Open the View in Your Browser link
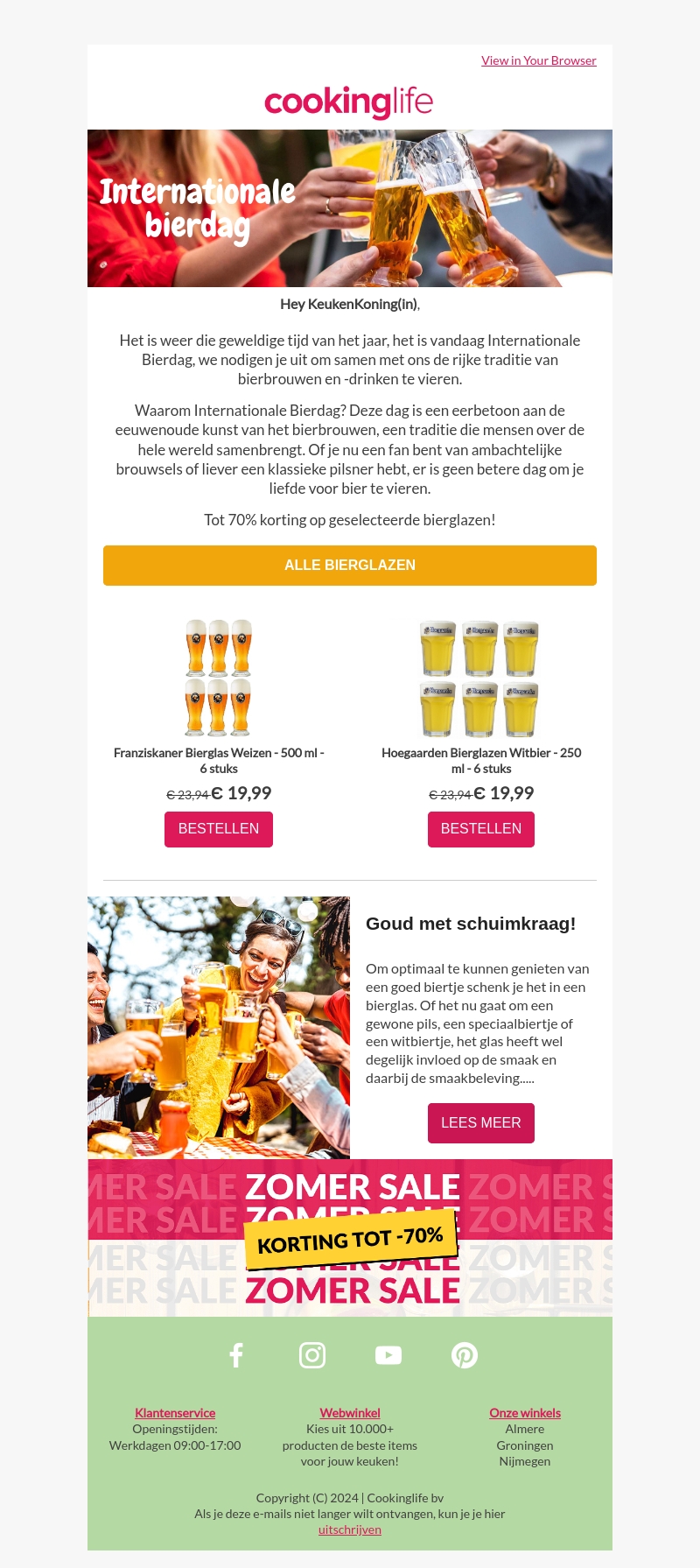The height and width of the screenshot is (1568, 700). click(x=538, y=60)
